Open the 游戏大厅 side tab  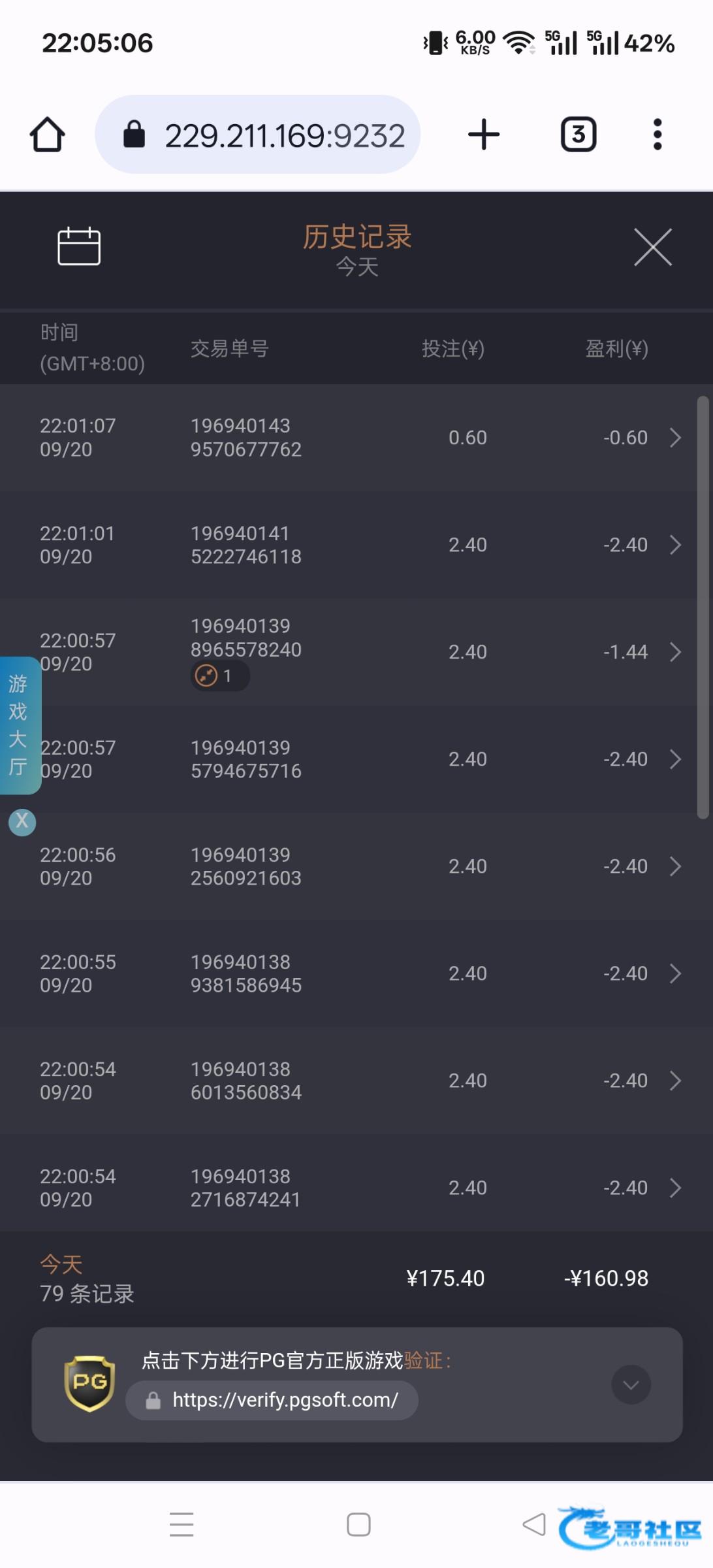click(x=20, y=725)
